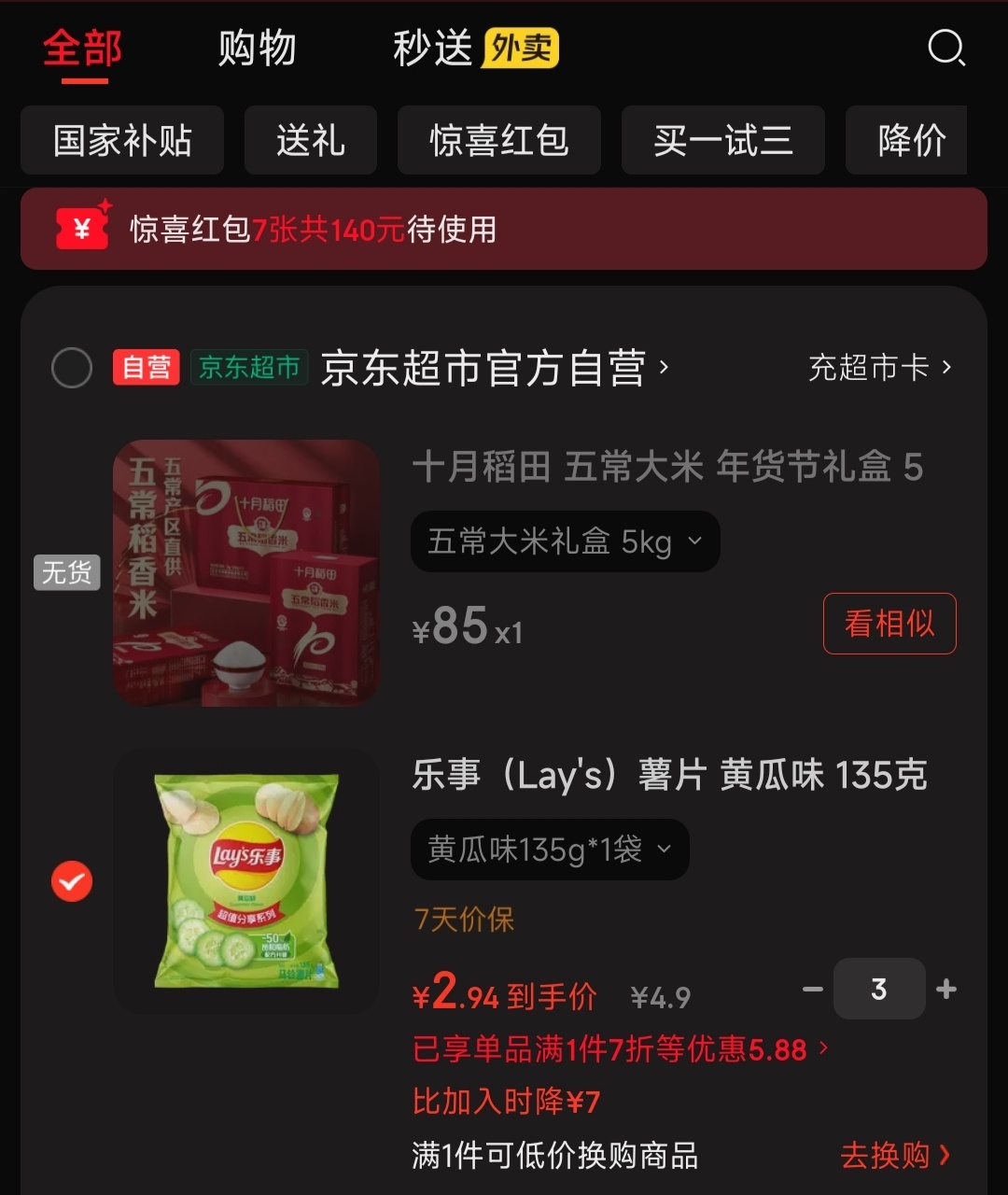Increase the Lay's 薯片 quantity
The width and height of the screenshot is (1008, 1195).
[946, 990]
